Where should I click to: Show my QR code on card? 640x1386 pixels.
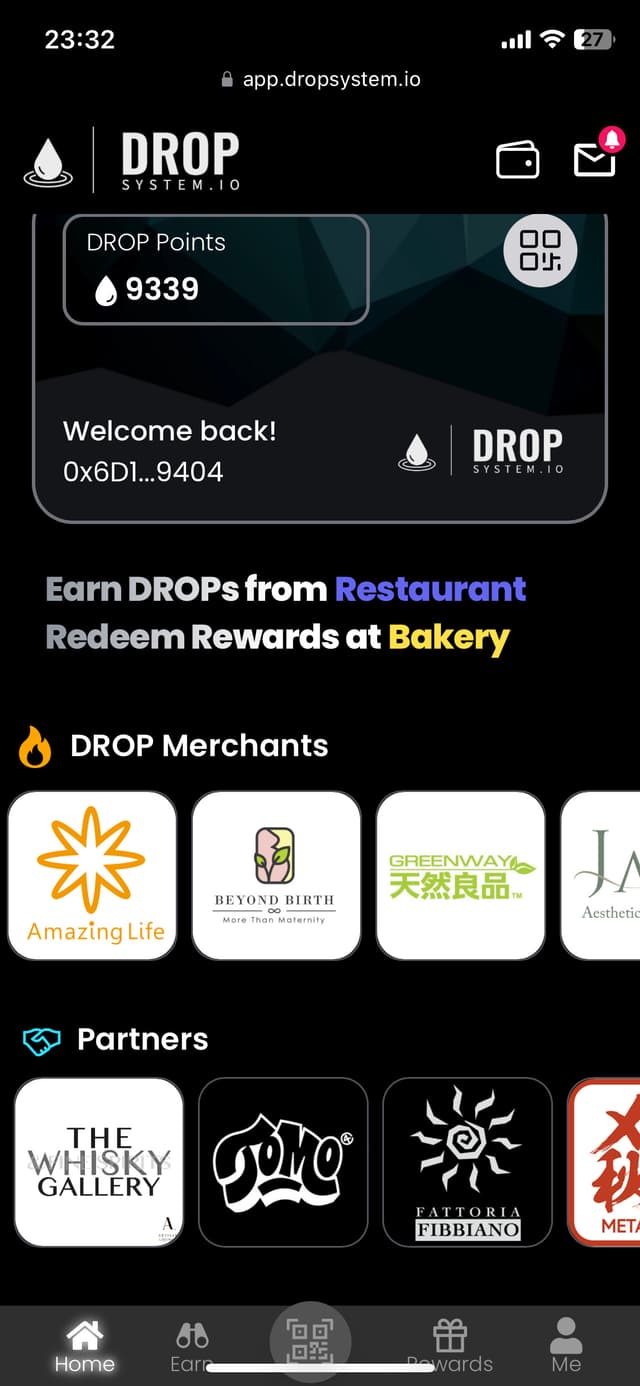click(540, 251)
